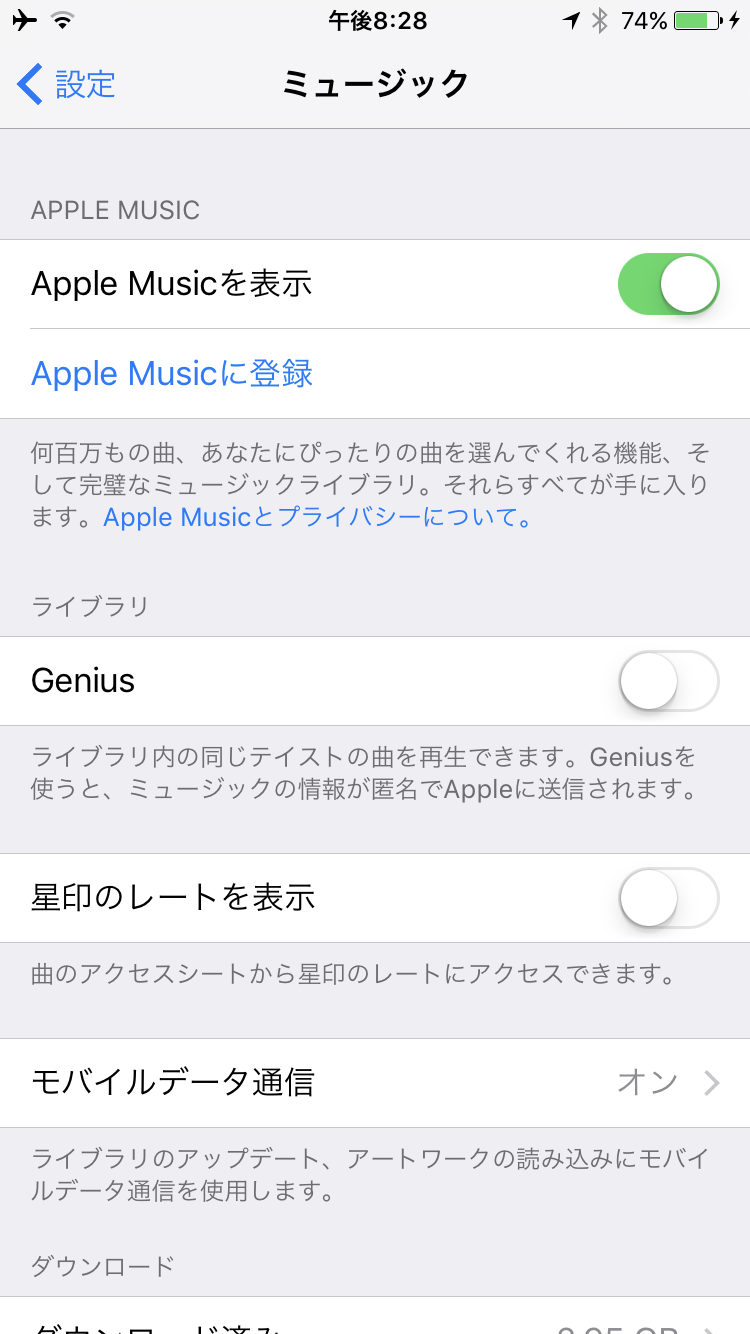Open Apple Musicとプライバシーについて link
Viewport: 750px width, 1334px height.
tap(318, 518)
